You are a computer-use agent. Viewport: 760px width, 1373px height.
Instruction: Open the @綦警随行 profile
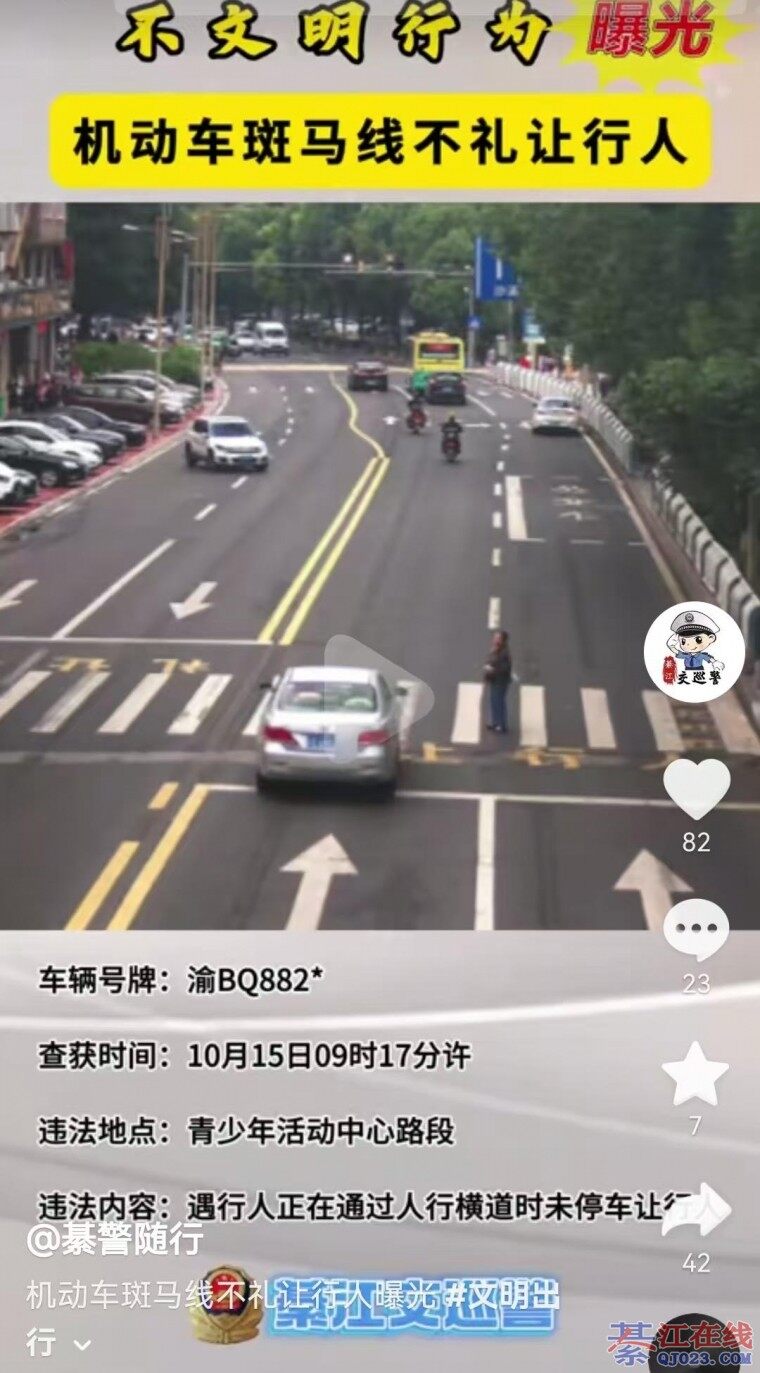[x=115, y=1239]
